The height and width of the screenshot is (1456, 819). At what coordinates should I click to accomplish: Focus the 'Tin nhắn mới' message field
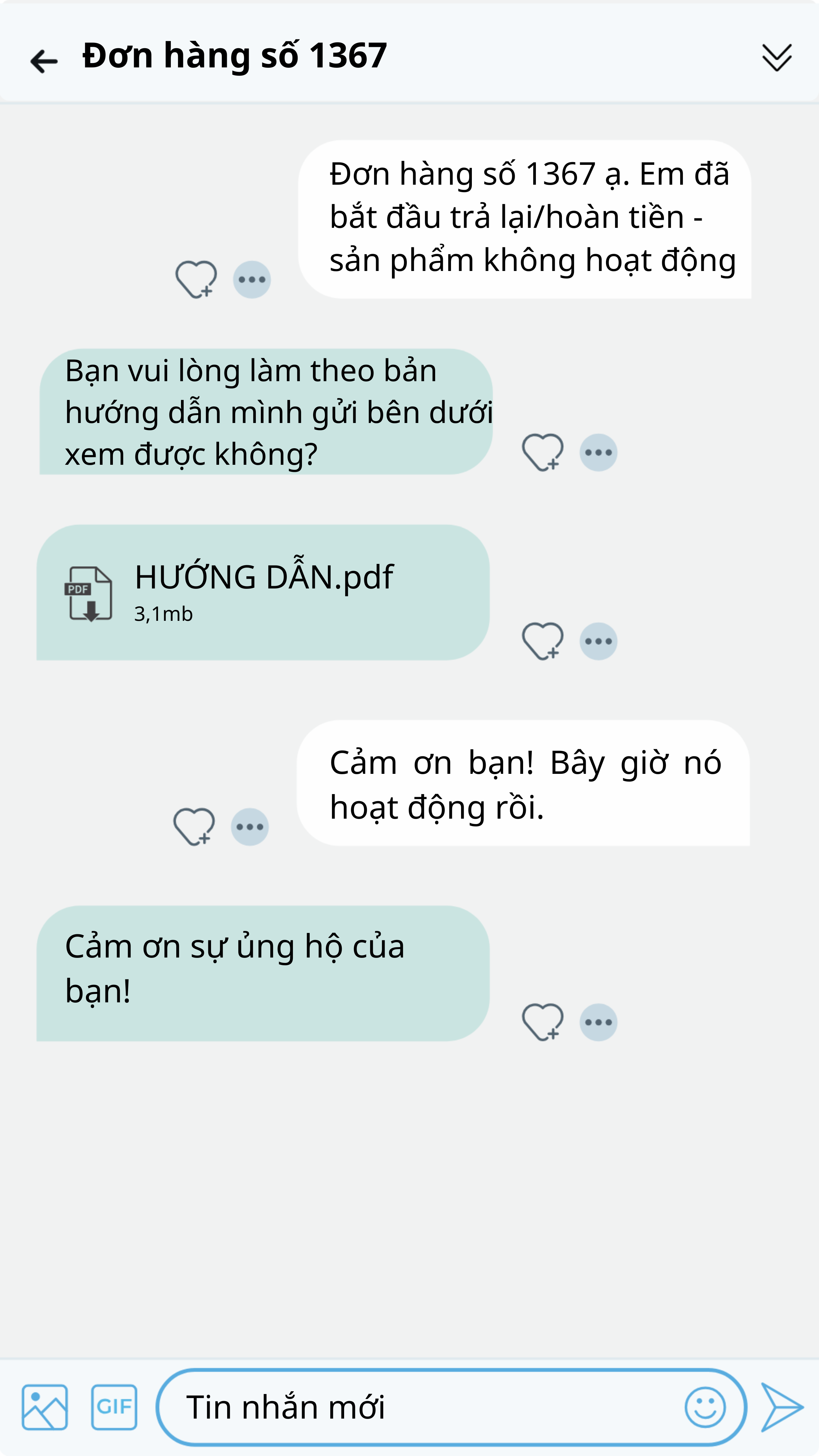[x=418, y=1407]
